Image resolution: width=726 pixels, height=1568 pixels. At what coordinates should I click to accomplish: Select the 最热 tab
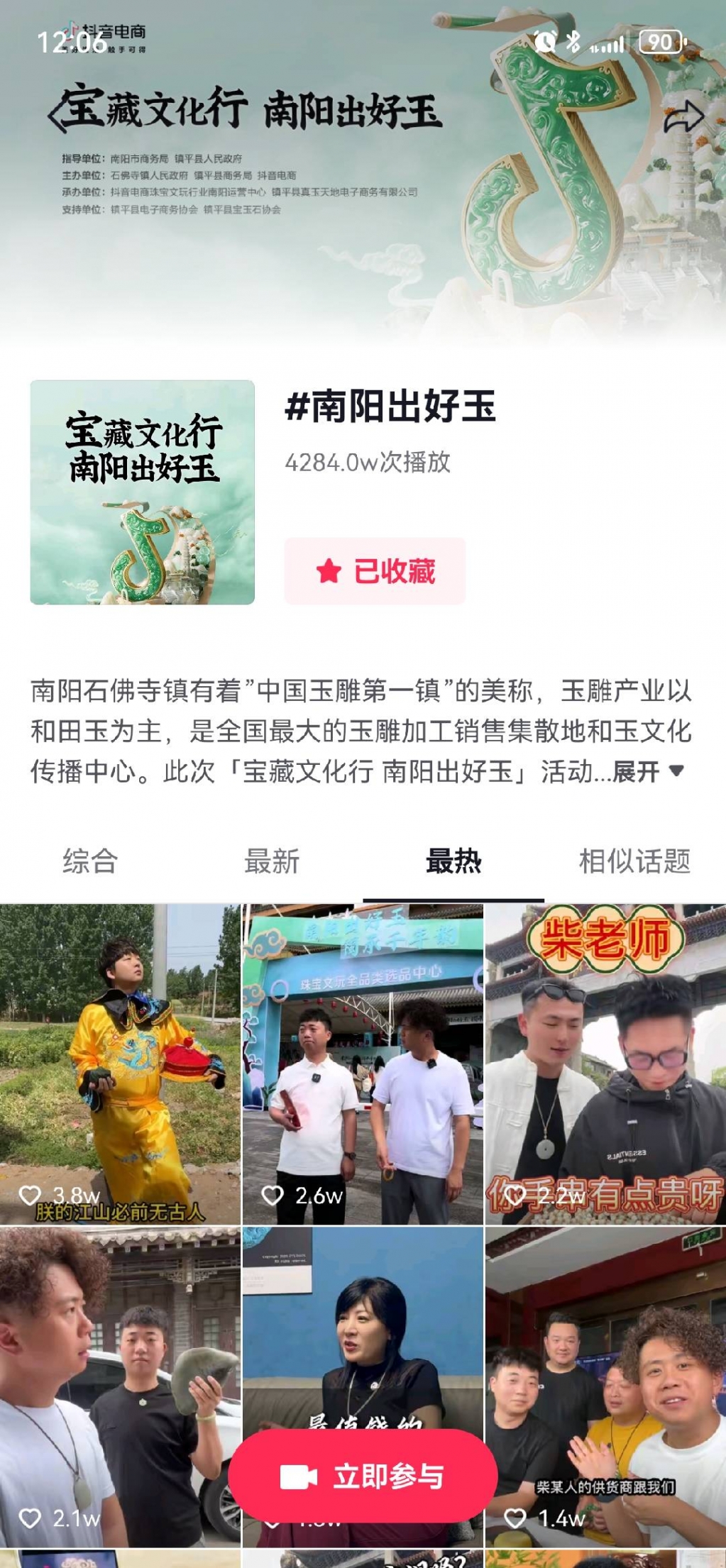(x=453, y=861)
